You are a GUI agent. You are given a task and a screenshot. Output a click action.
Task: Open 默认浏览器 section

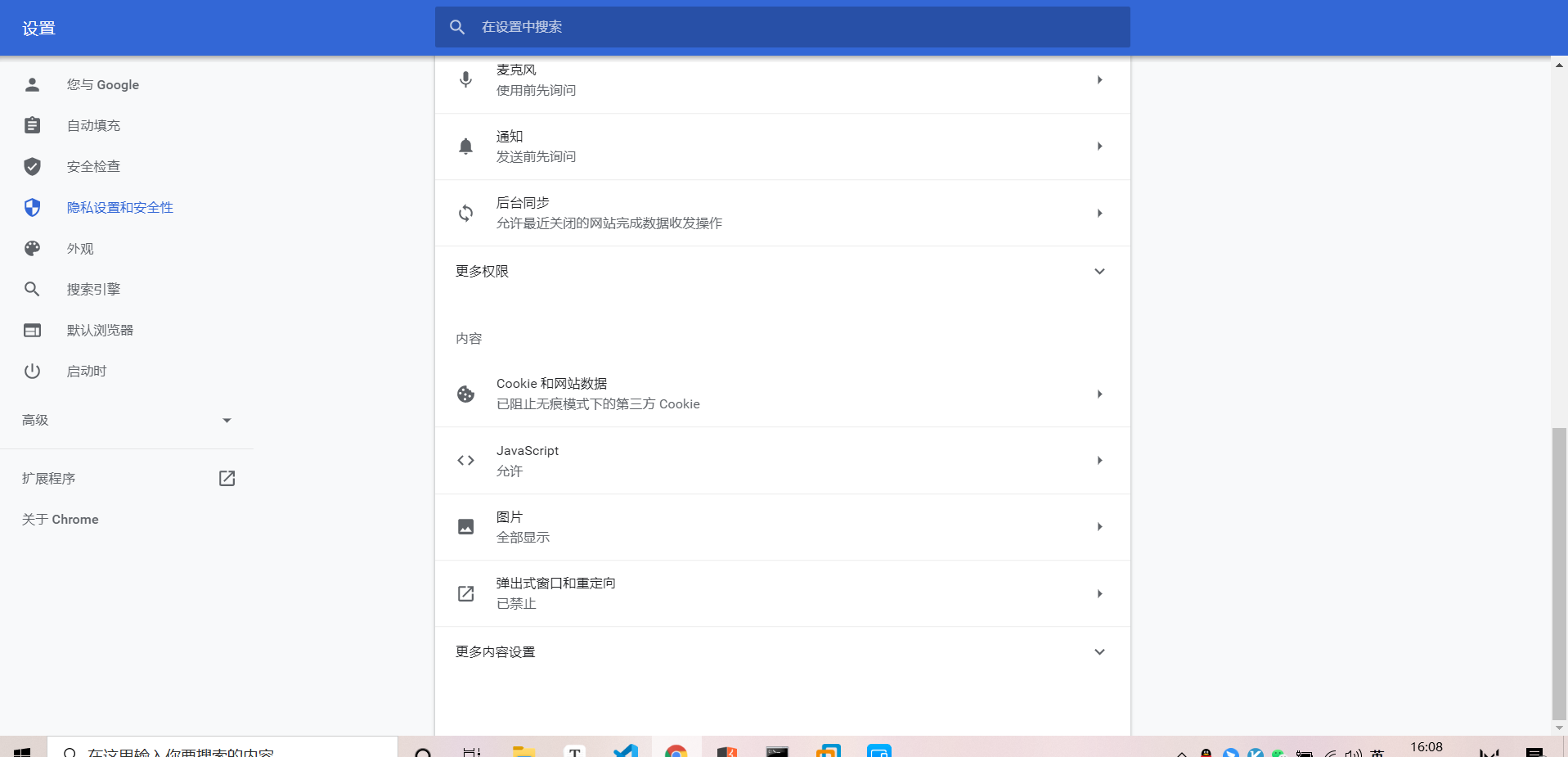[100, 330]
